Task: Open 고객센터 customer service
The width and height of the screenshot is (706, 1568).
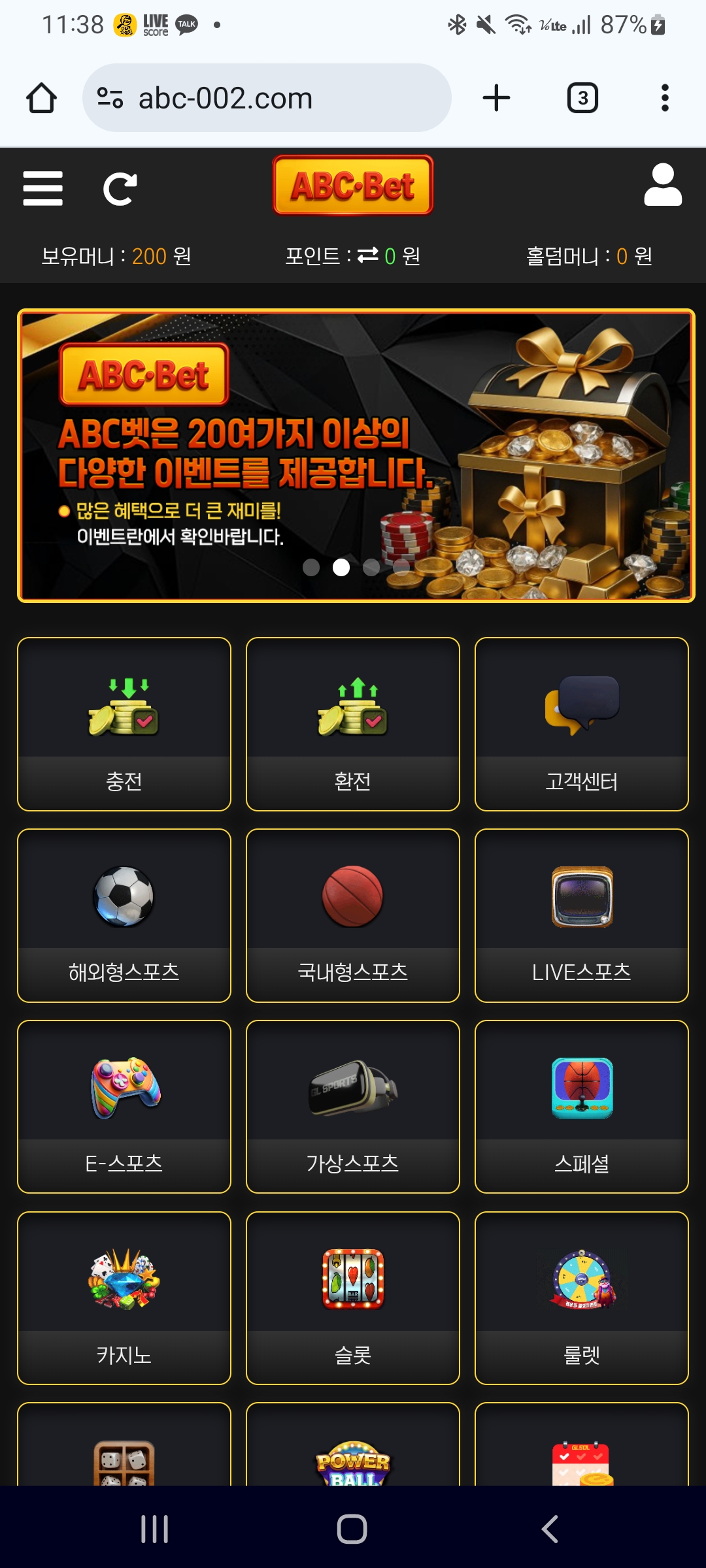Action: [582, 724]
